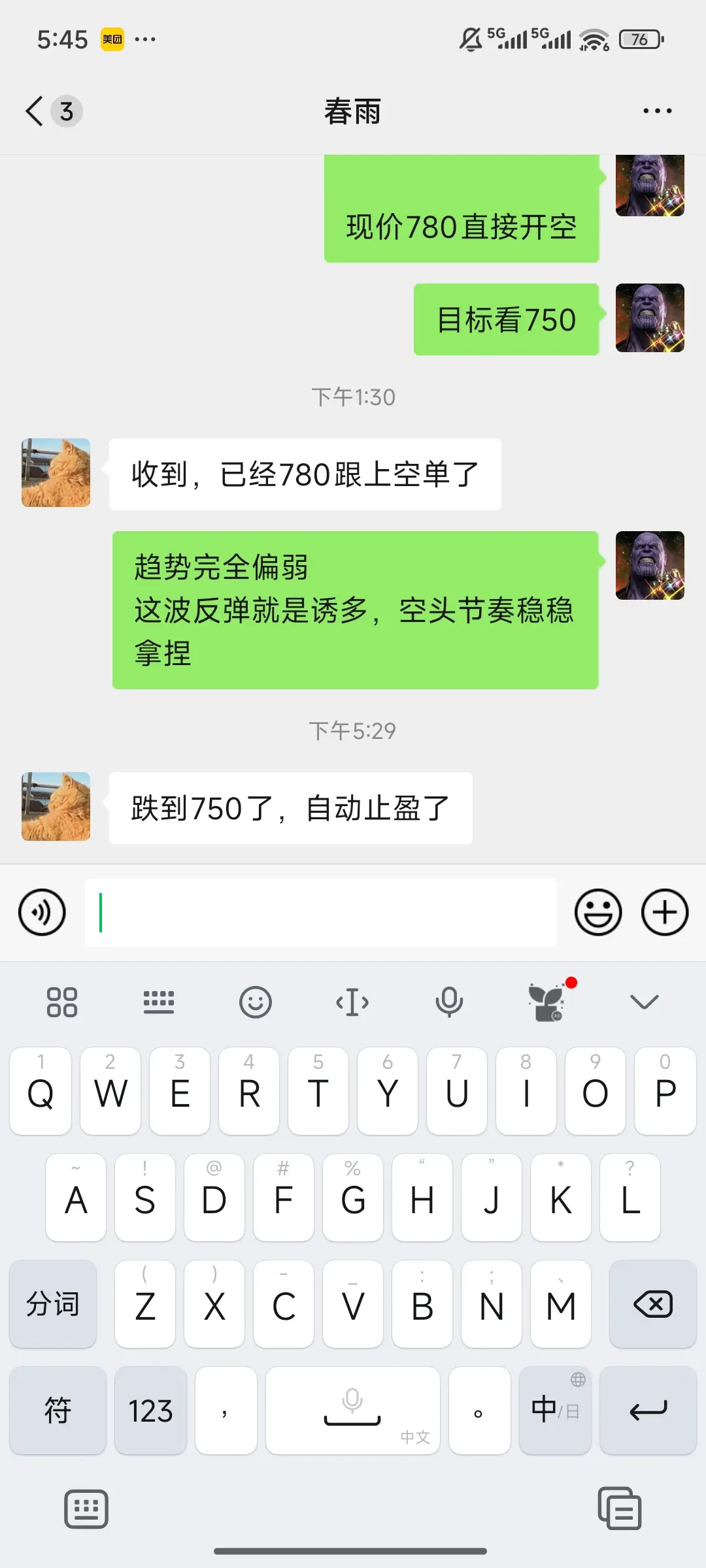Toggle input language with the 中/日 key

pyautogui.click(x=554, y=1411)
